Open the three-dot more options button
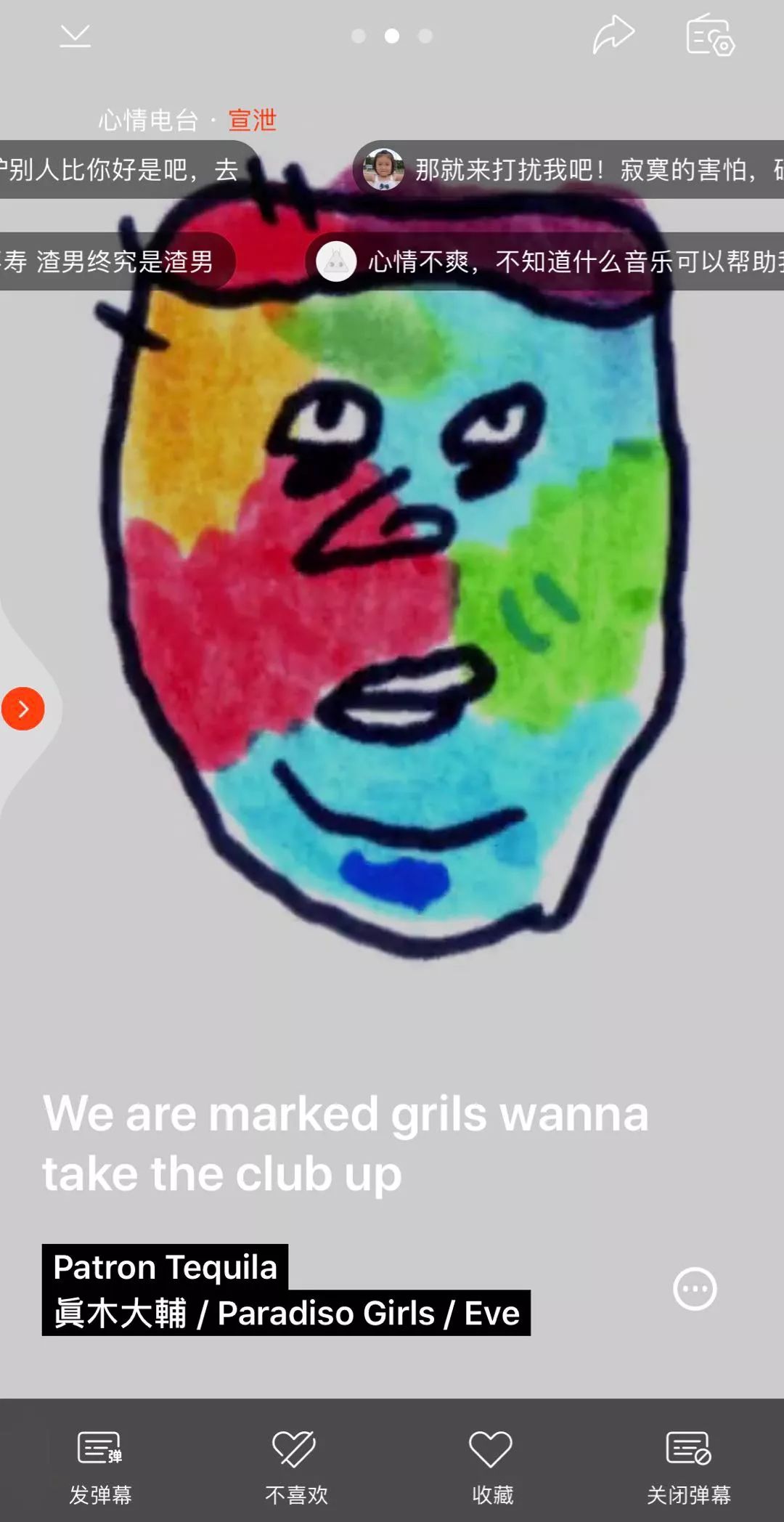 pyautogui.click(x=695, y=1289)
